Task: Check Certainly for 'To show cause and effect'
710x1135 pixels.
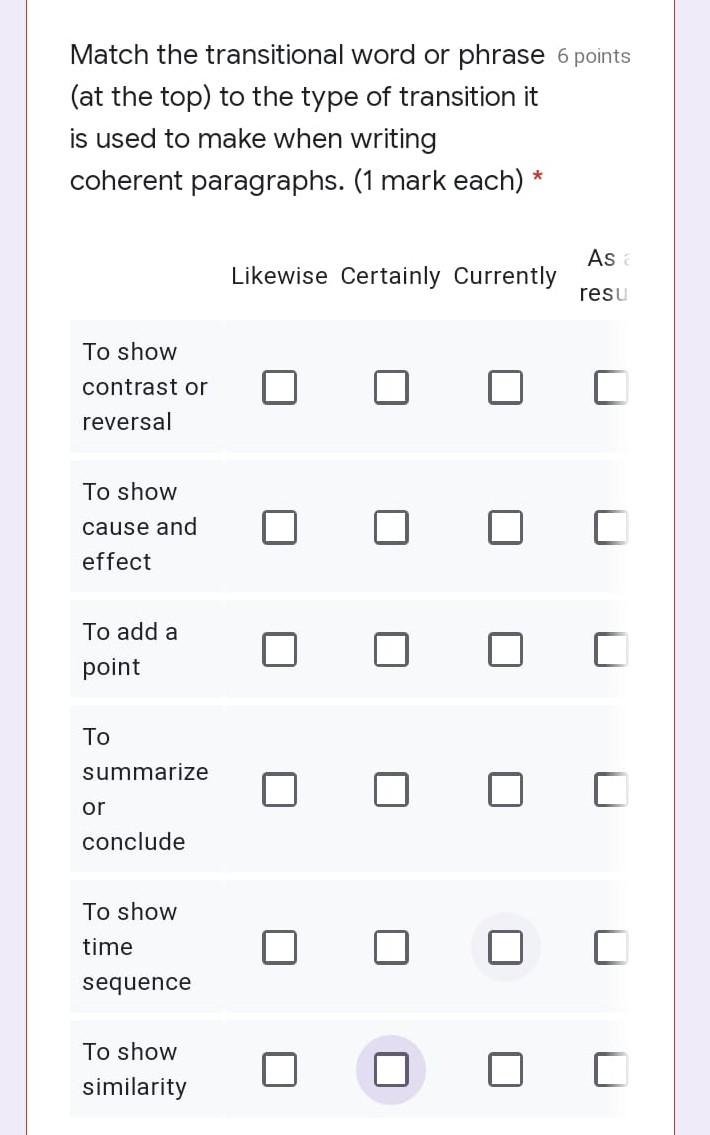Action: (391, 527)
